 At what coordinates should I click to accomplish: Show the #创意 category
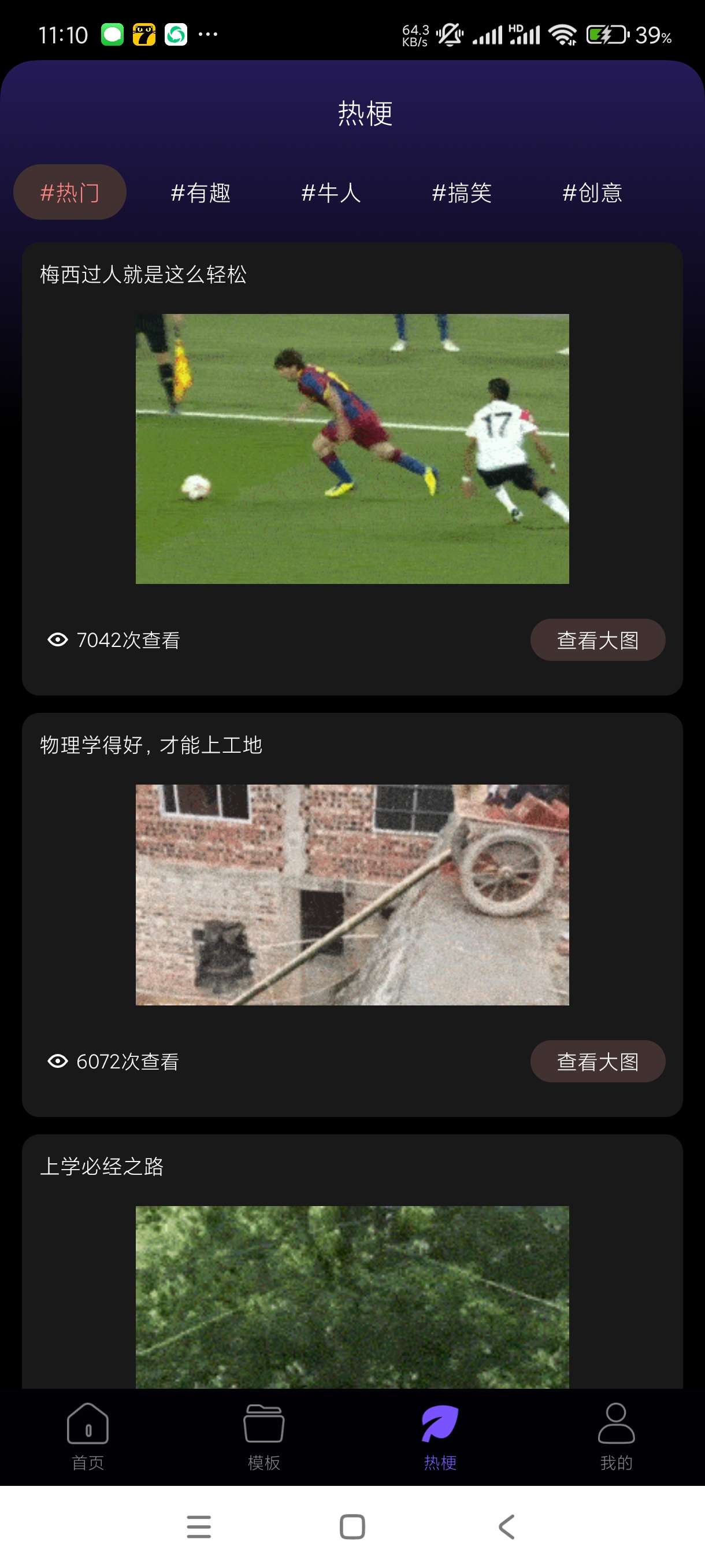(x=592, y=193)
